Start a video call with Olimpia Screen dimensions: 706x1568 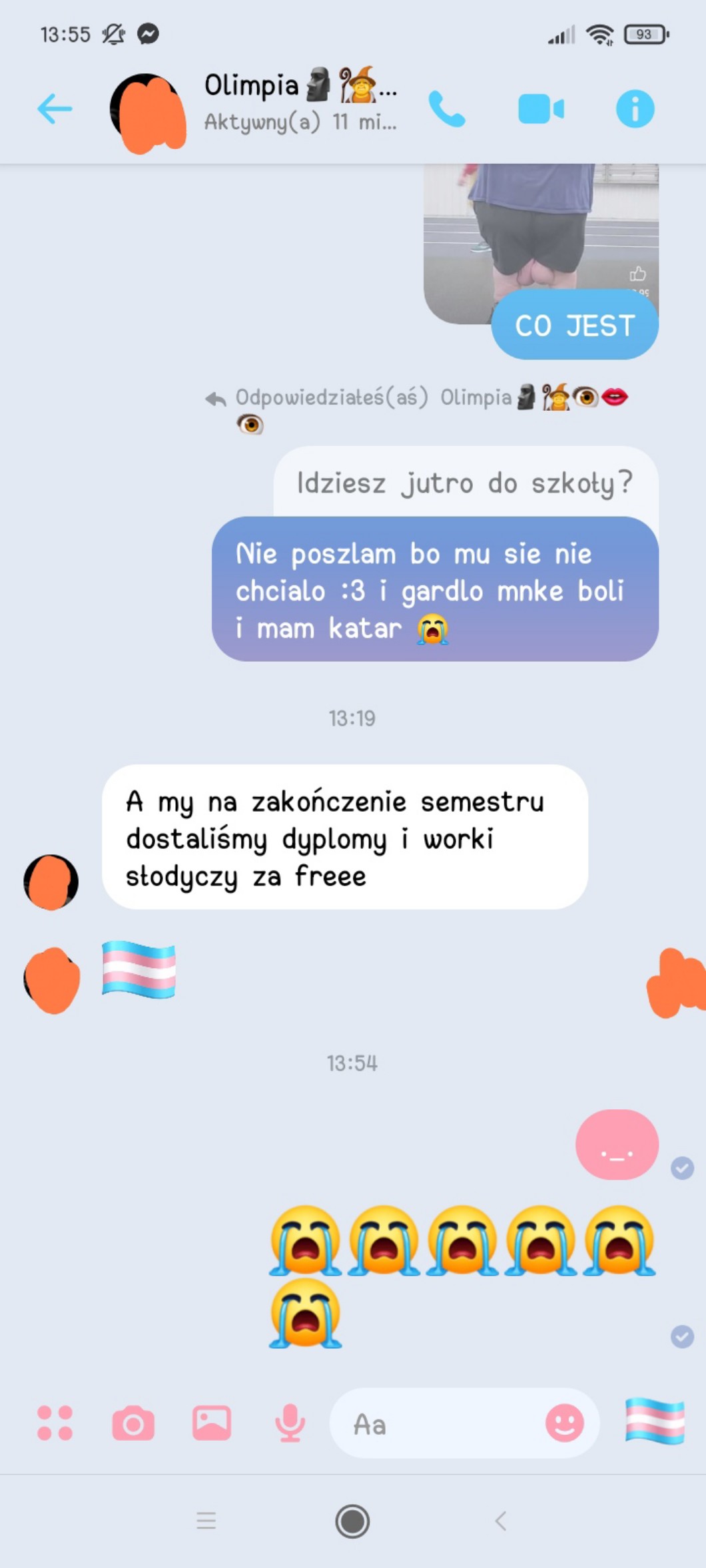coord(541,109)
